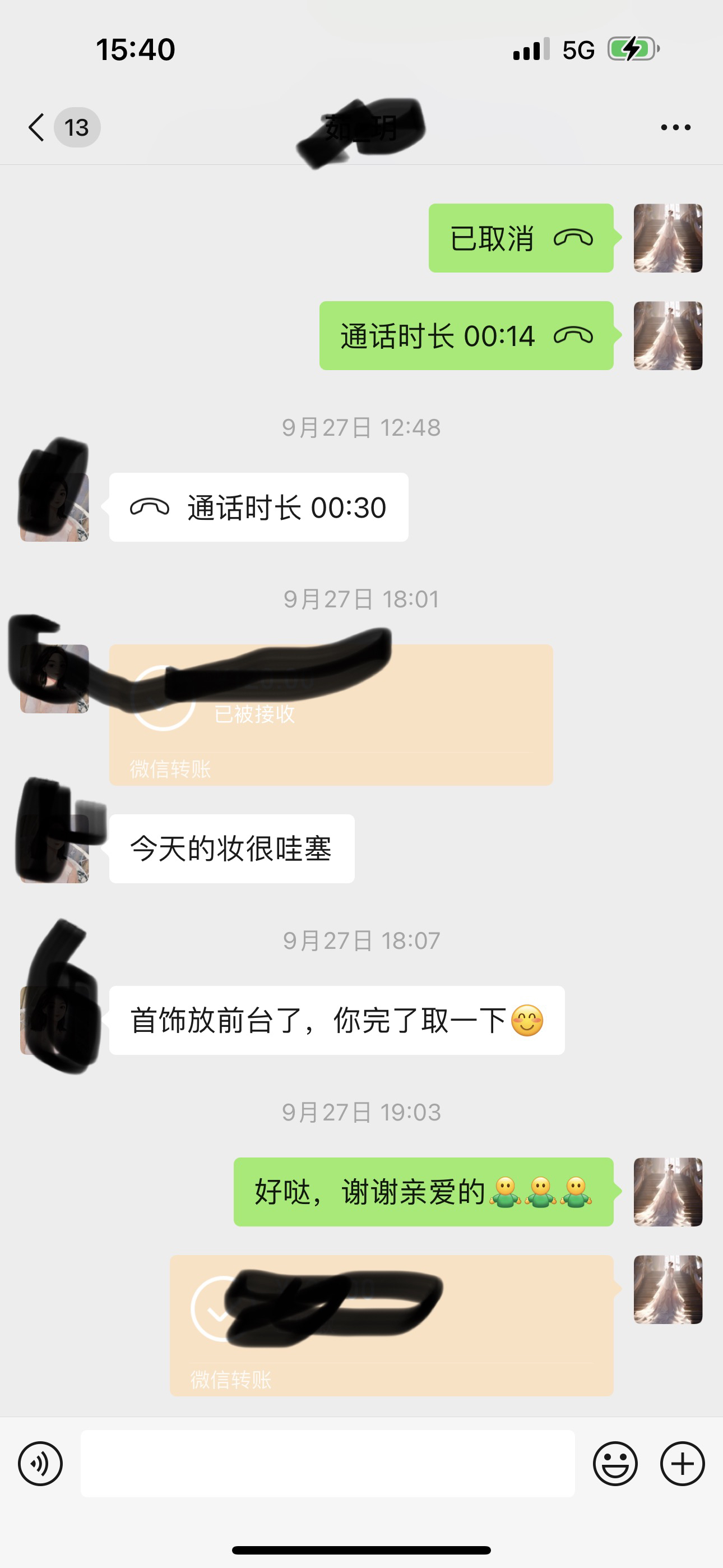Tap the 通话时长 00:14 call bubble
723x1568 pixels.
point(467,335)
